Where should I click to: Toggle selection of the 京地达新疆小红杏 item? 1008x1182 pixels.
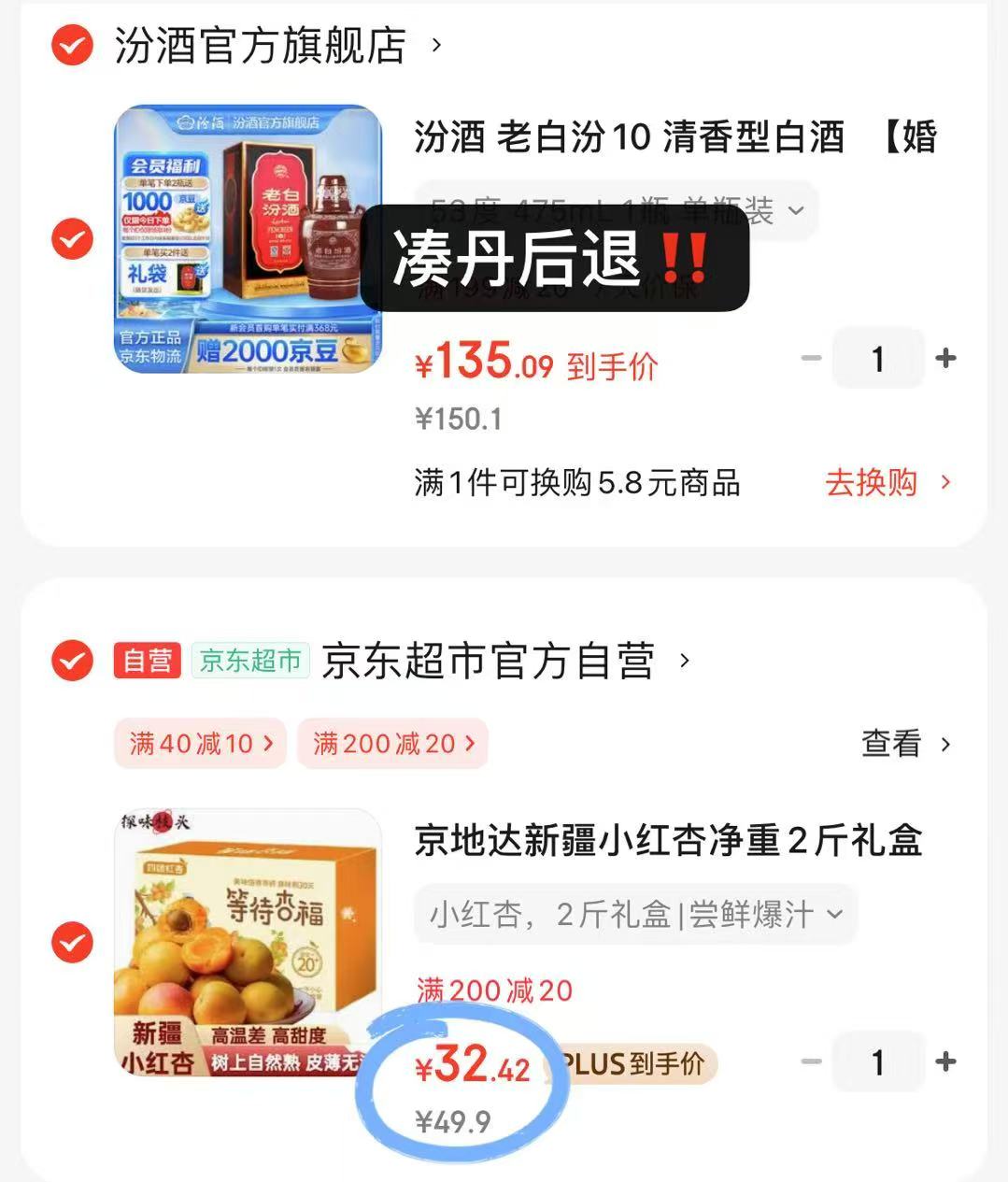point(71,944)
